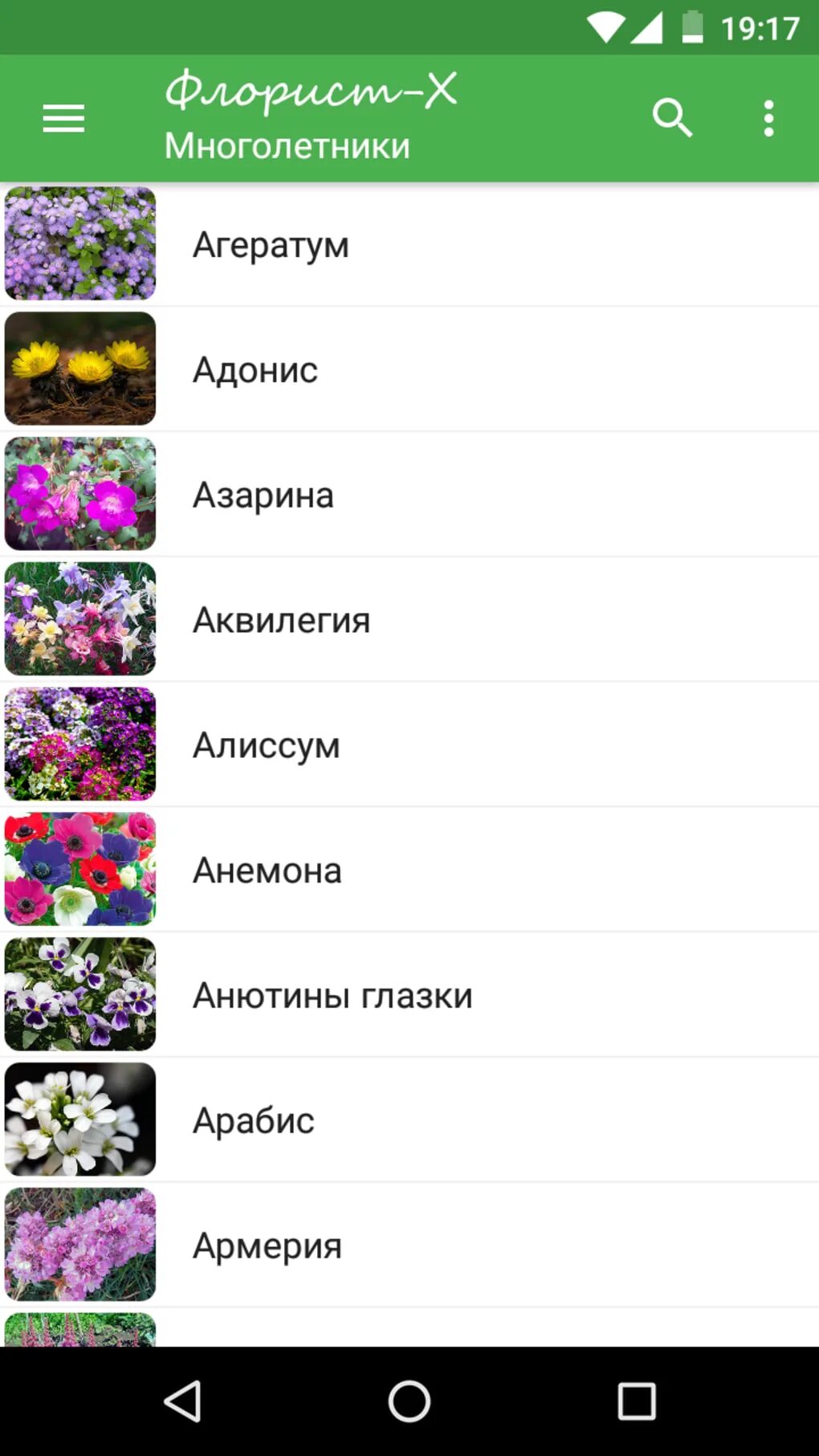
Task: Open the Агератум flower entry
Action: [x=409, y=244]
